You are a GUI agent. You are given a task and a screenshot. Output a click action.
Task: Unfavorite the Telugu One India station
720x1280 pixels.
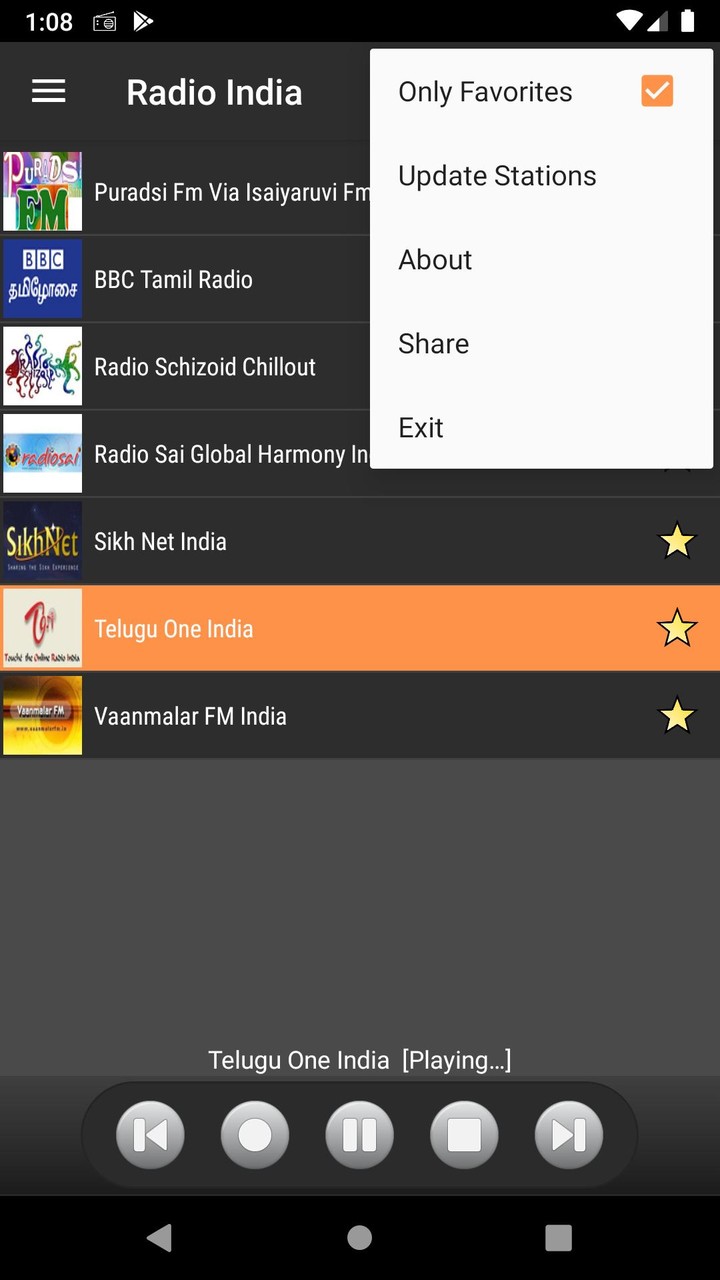point(677,628)
